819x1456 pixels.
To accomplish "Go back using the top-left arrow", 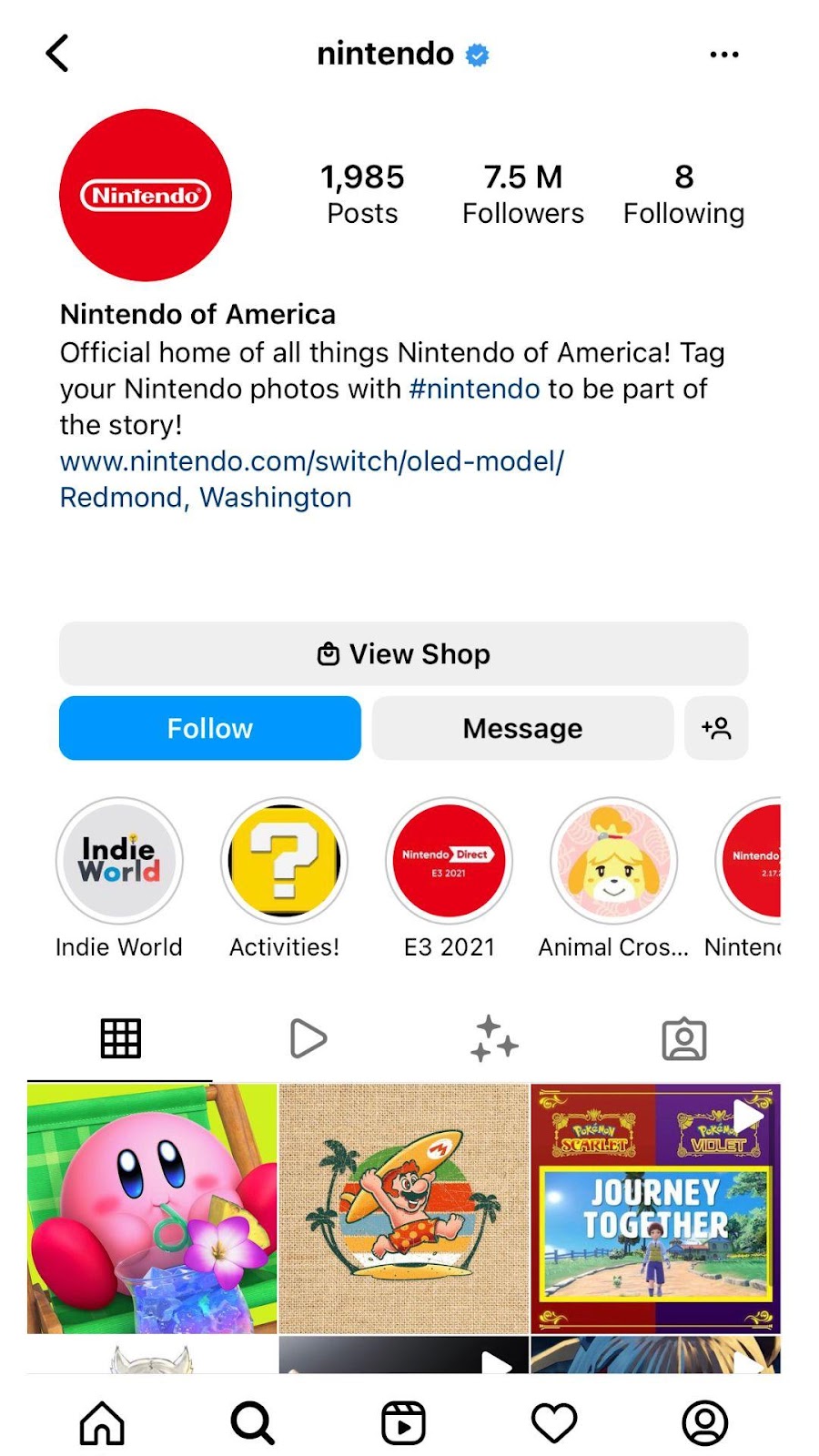I will pos(57,54).
